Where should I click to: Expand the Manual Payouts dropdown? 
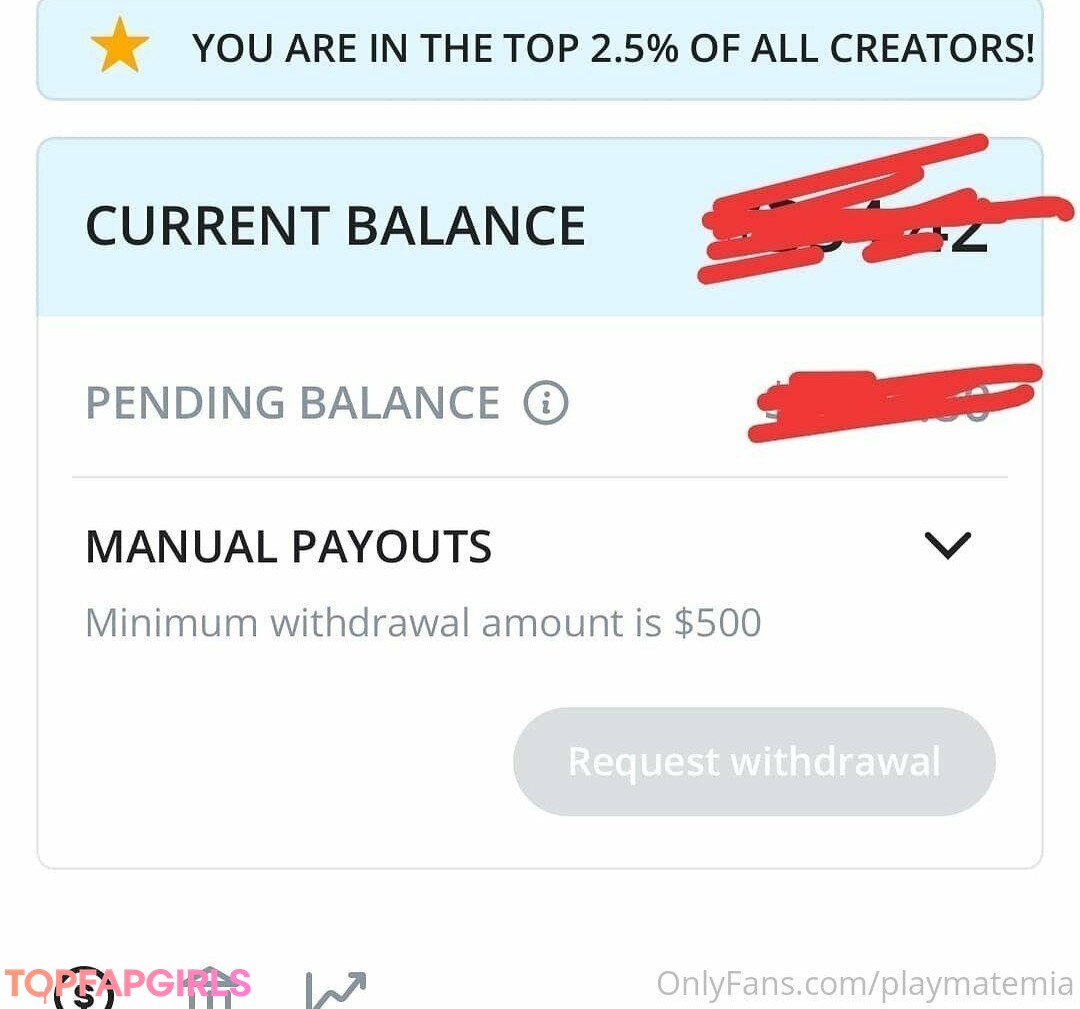947,546
